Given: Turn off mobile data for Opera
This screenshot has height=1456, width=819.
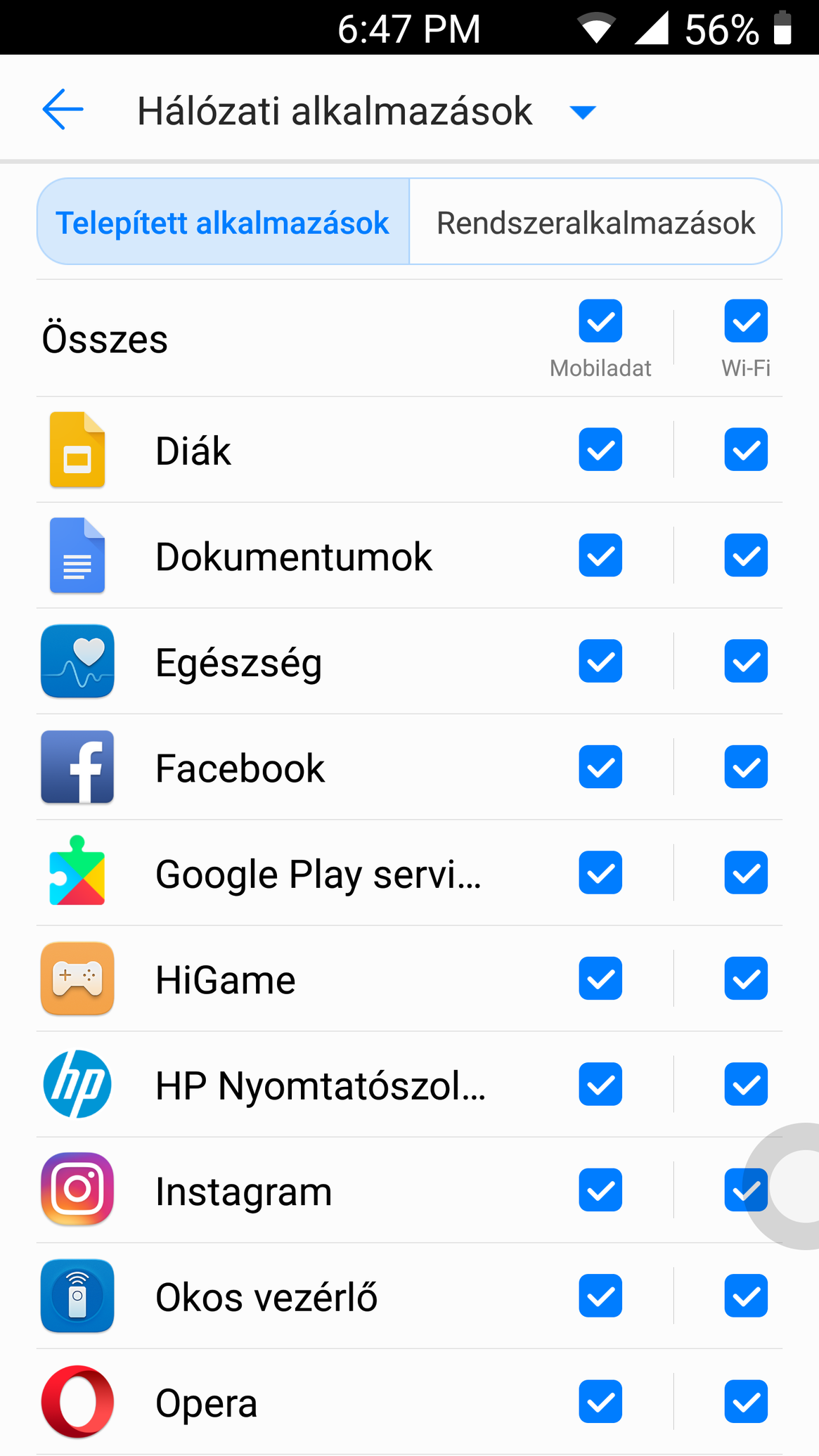Looking at the screenshot, I should pos(600,1402).
